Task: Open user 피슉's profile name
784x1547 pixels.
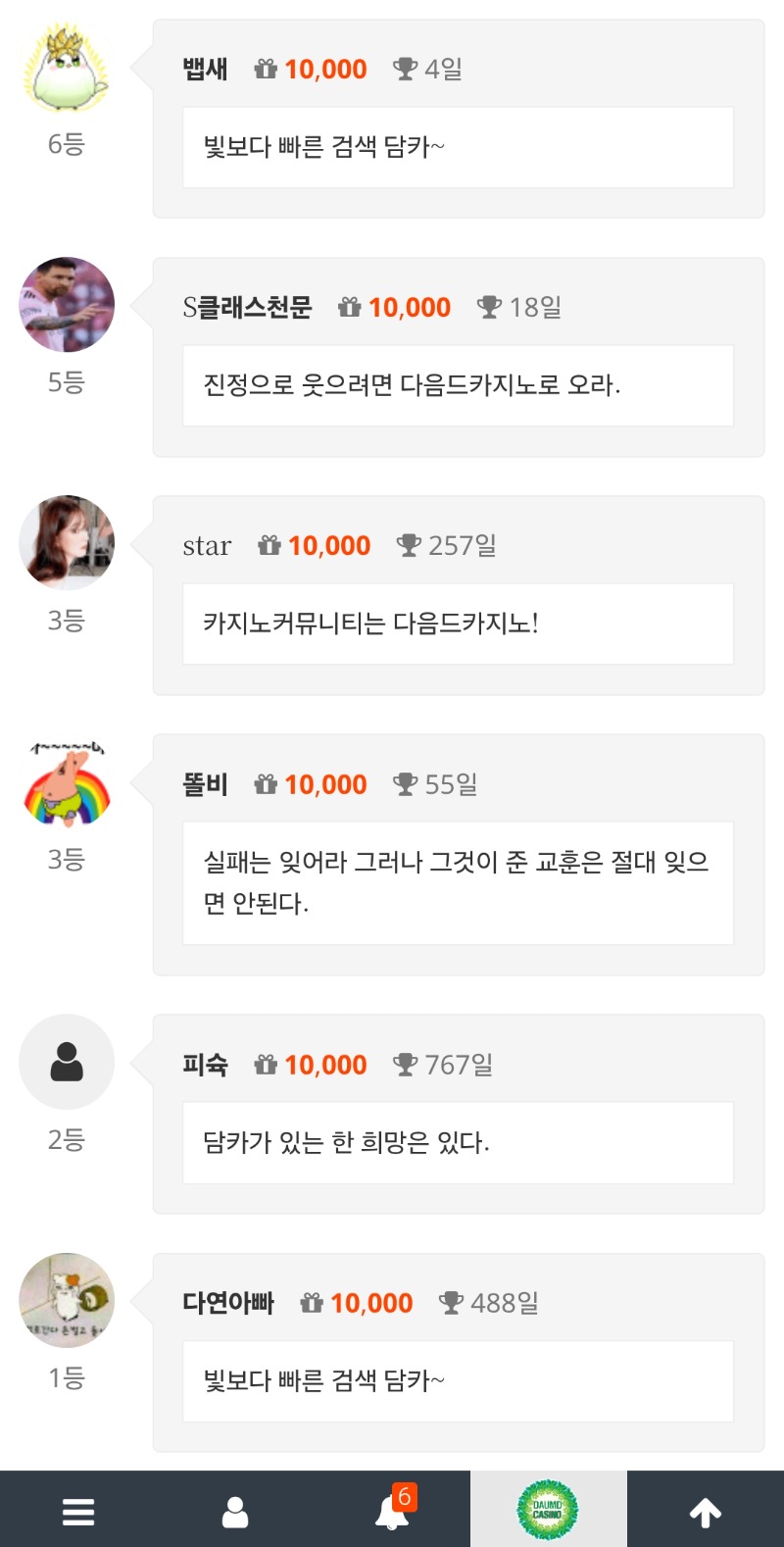Action: tap(205, 1065)
